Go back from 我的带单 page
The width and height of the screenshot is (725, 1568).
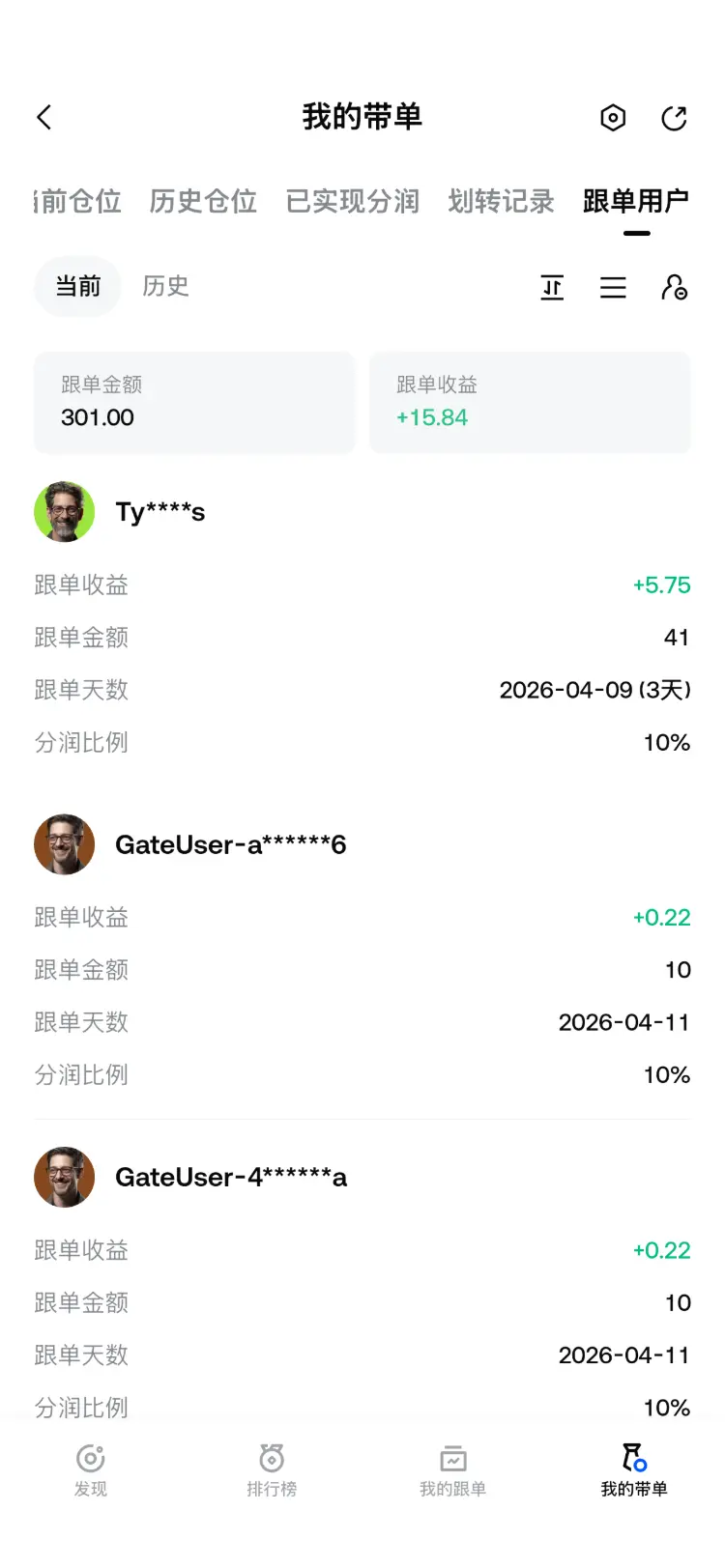[44, 118]
